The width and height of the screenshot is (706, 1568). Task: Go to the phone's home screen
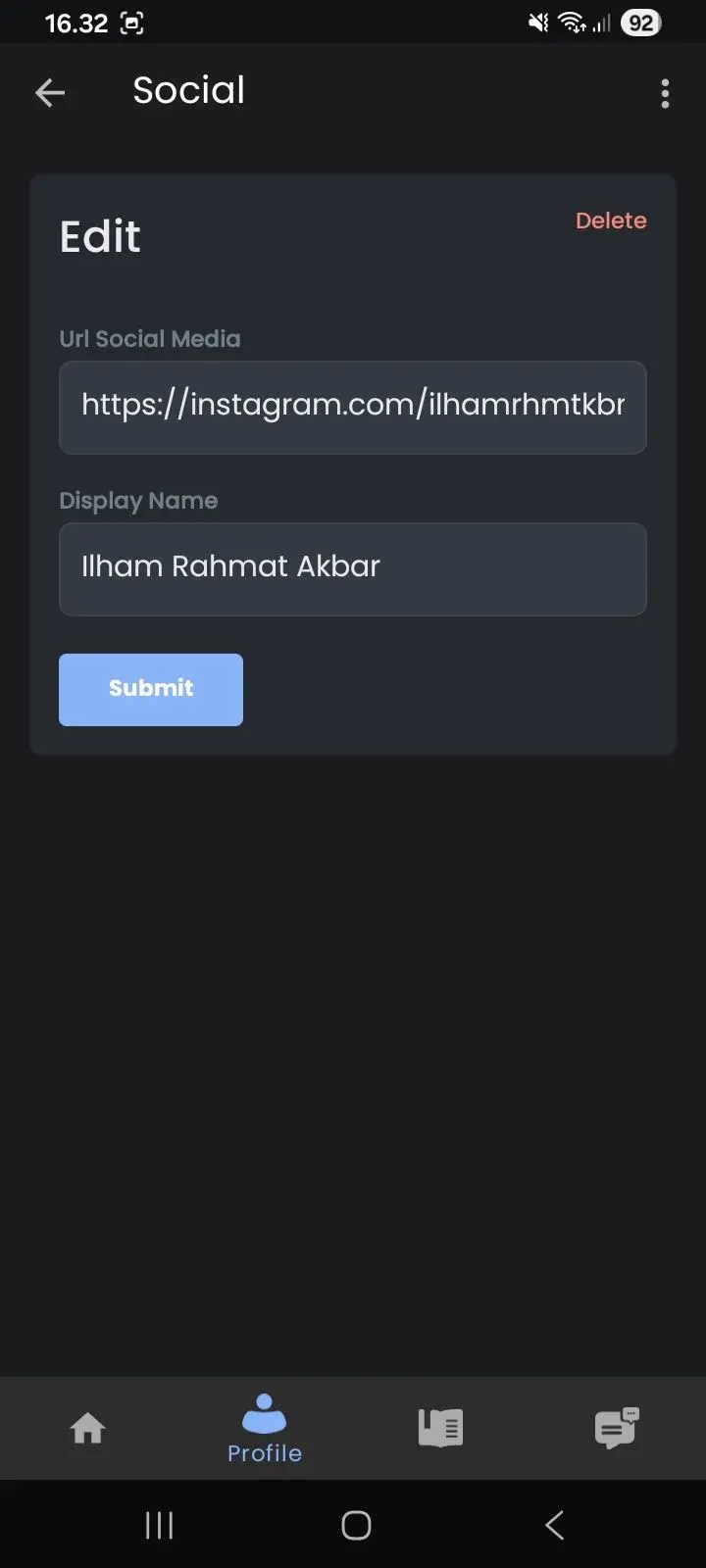[356, 1525]
